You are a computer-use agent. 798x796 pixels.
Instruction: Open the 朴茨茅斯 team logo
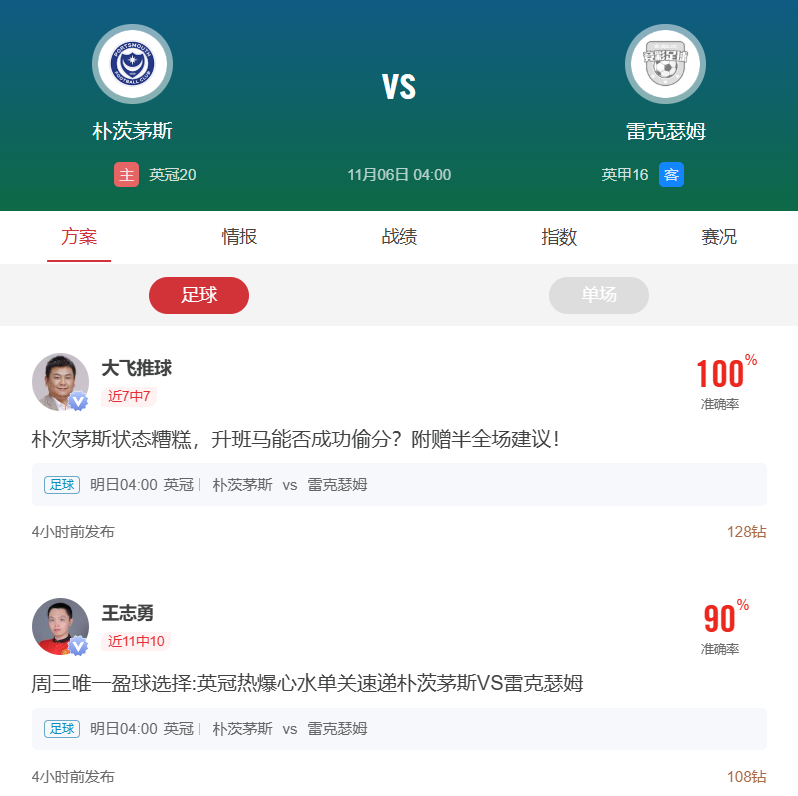pyautogui.click(x=132, y=64)
